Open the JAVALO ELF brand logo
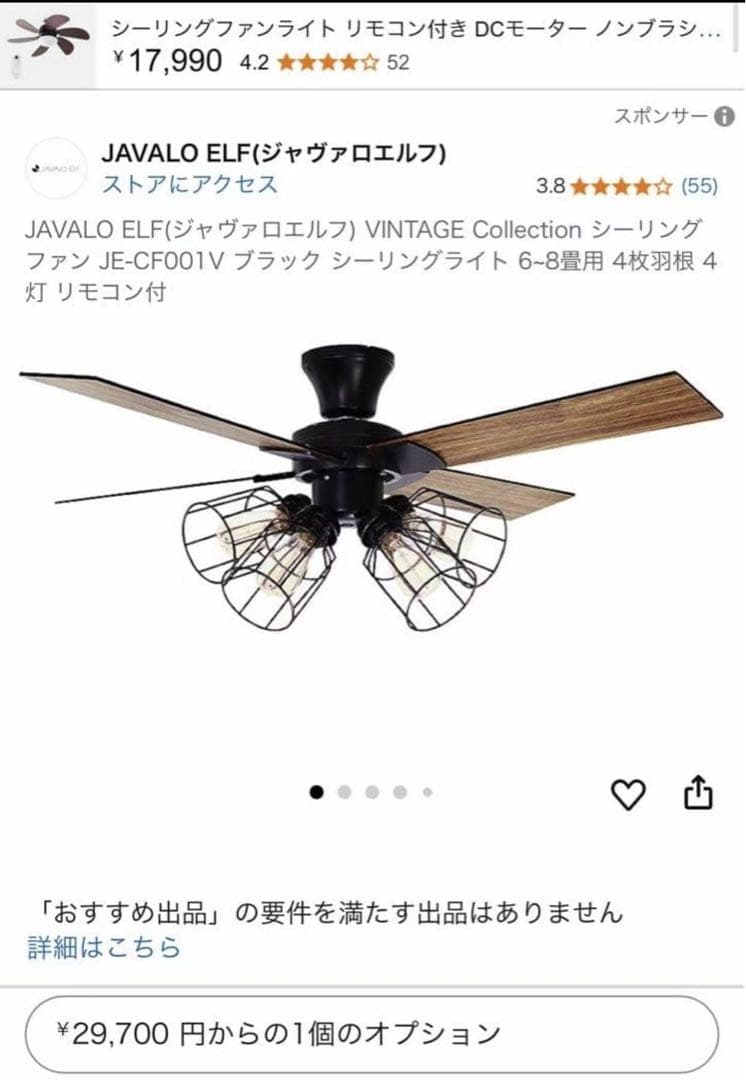Screen dimensions: 746x1080 pos(57,165)
